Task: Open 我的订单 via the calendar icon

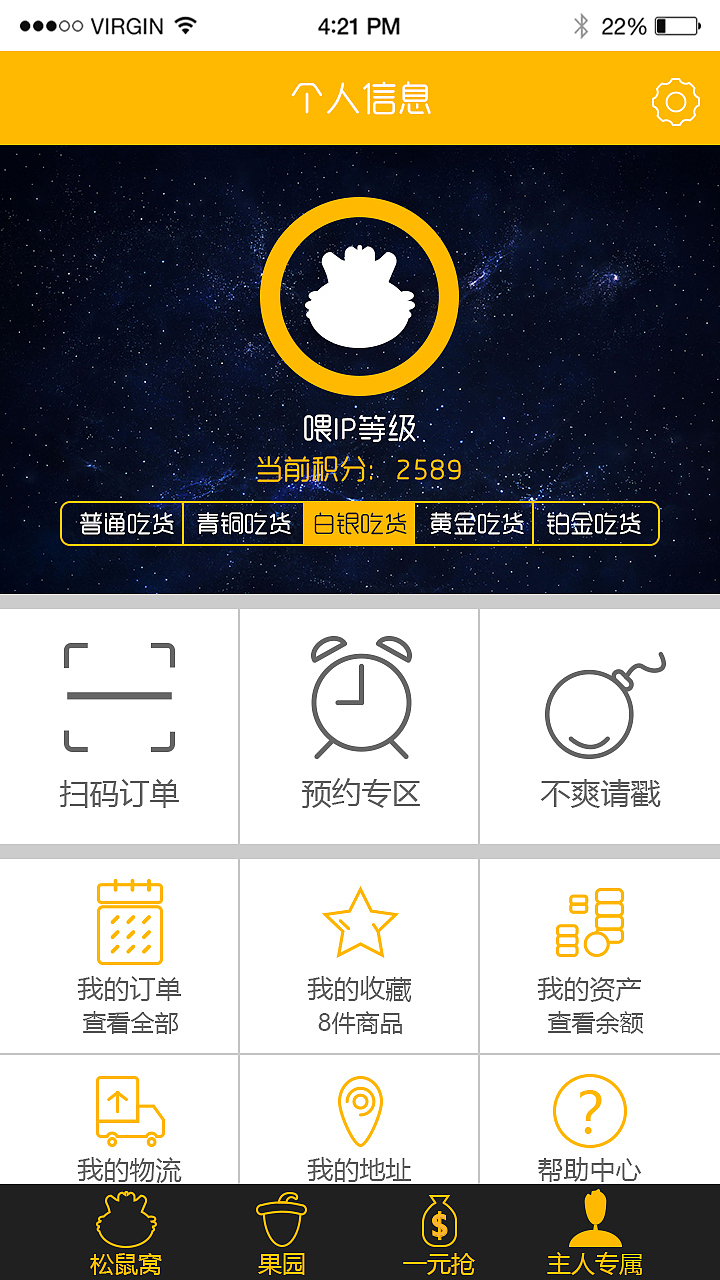Action: click(130, 920)
